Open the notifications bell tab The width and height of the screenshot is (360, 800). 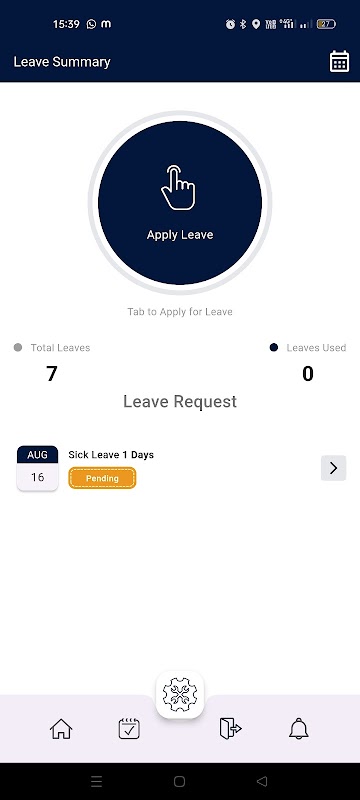pyautogui.click(x=299, y=729)
